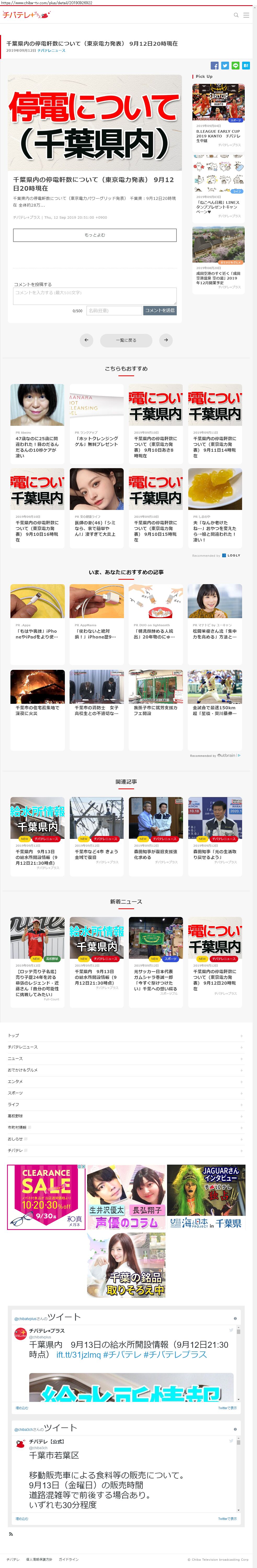Share the article via LINE
The height and width of the screenshot is (1568, 257).
(235, 65)
